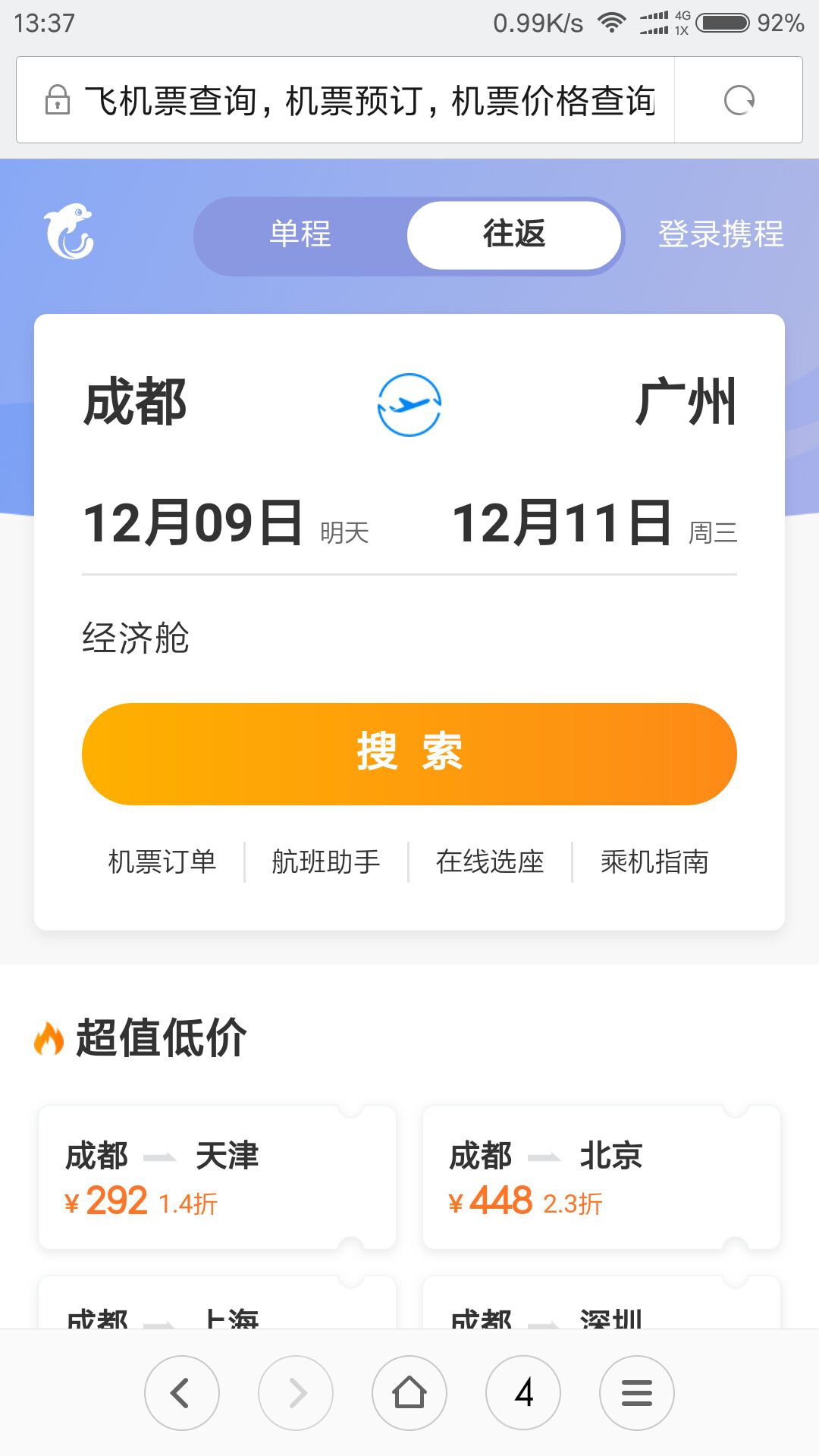Viewport: 819px width, 1456px height.
Task: Change departure city 成都
Action: coord(135,402)
